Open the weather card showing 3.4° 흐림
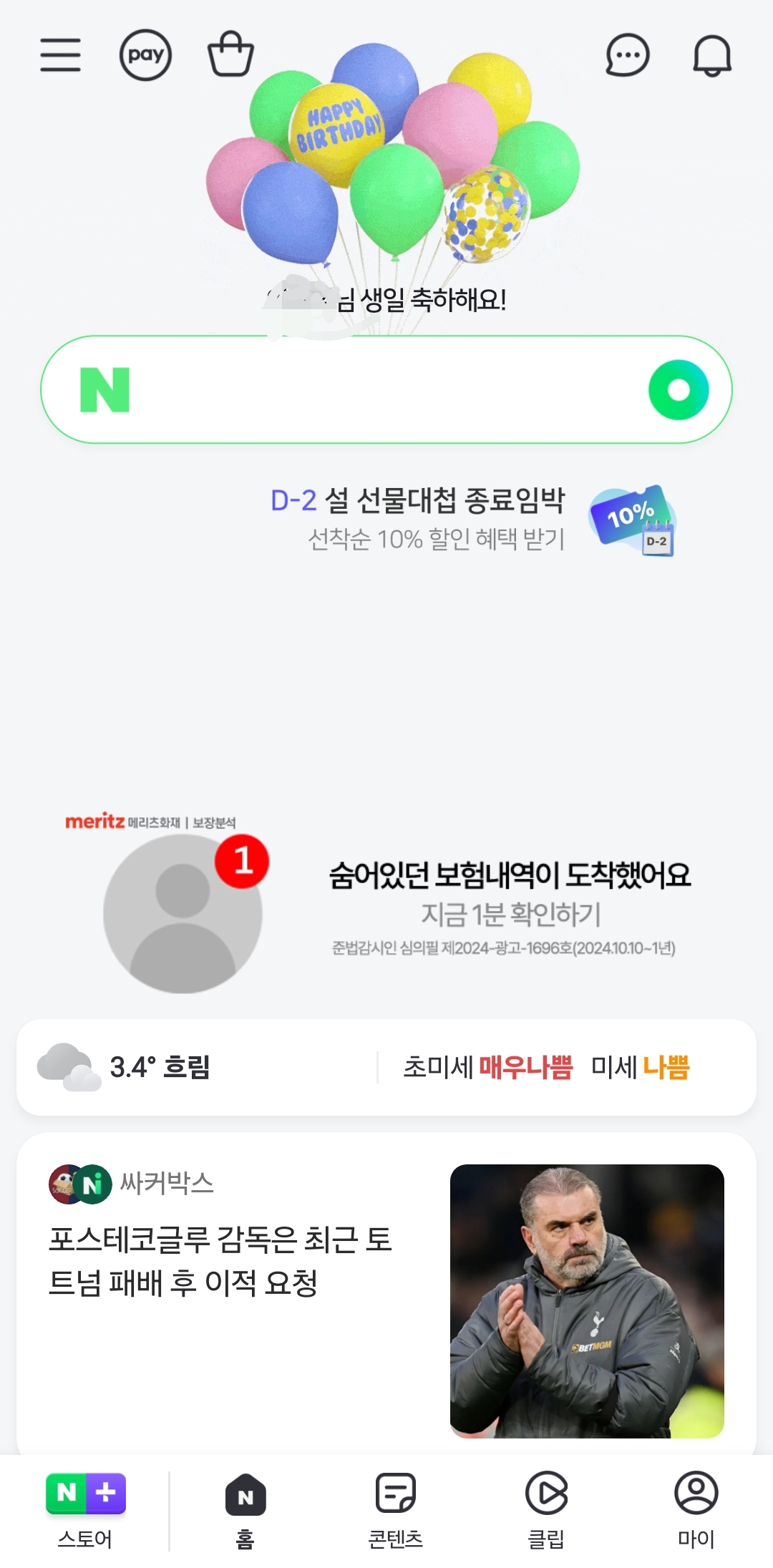 125,1067
